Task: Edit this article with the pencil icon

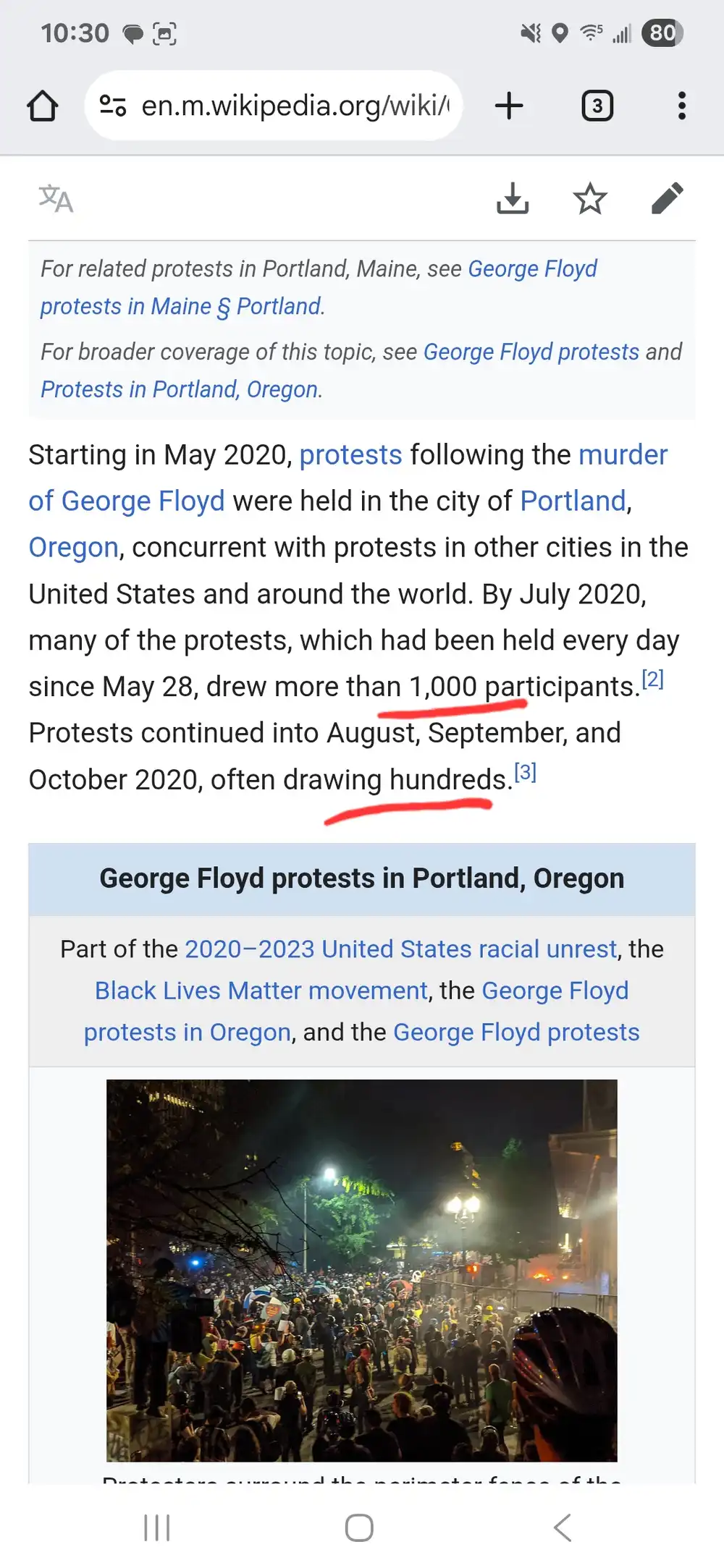Action: [x=667, y=198]
